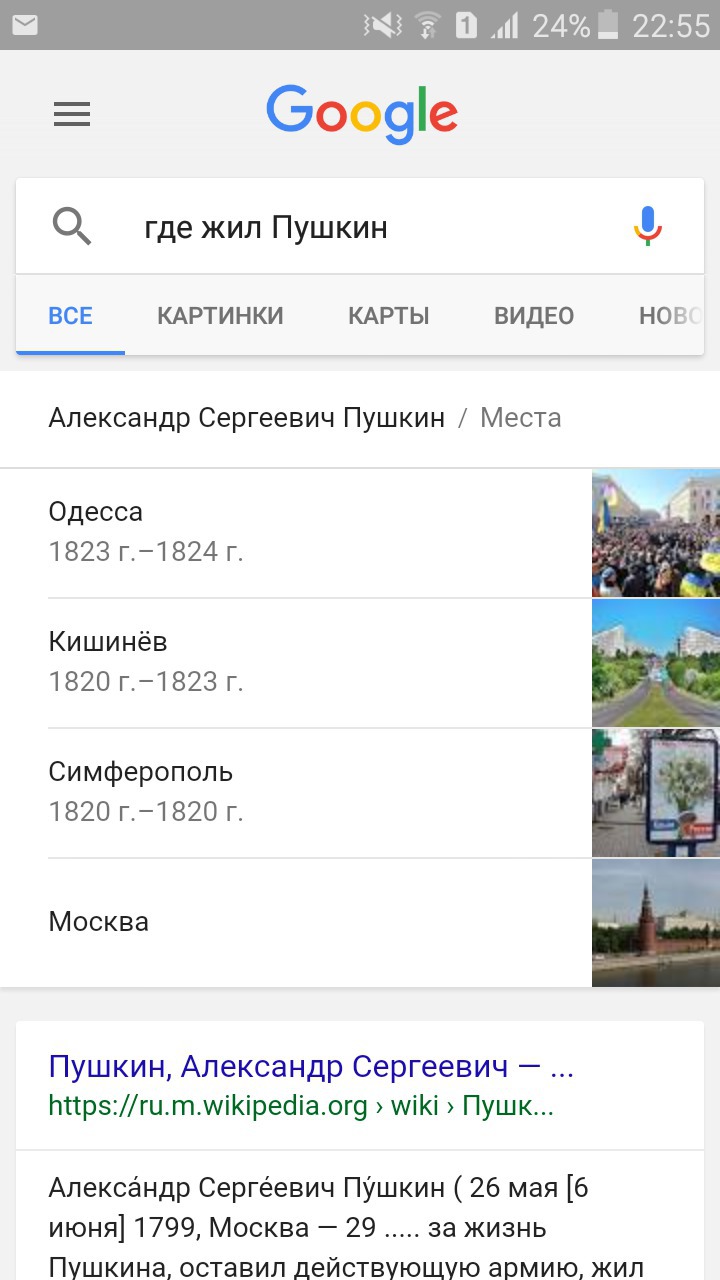Open the Новости tab
The height and width of the screenshot is (1280, 720).
coord(670,316)
